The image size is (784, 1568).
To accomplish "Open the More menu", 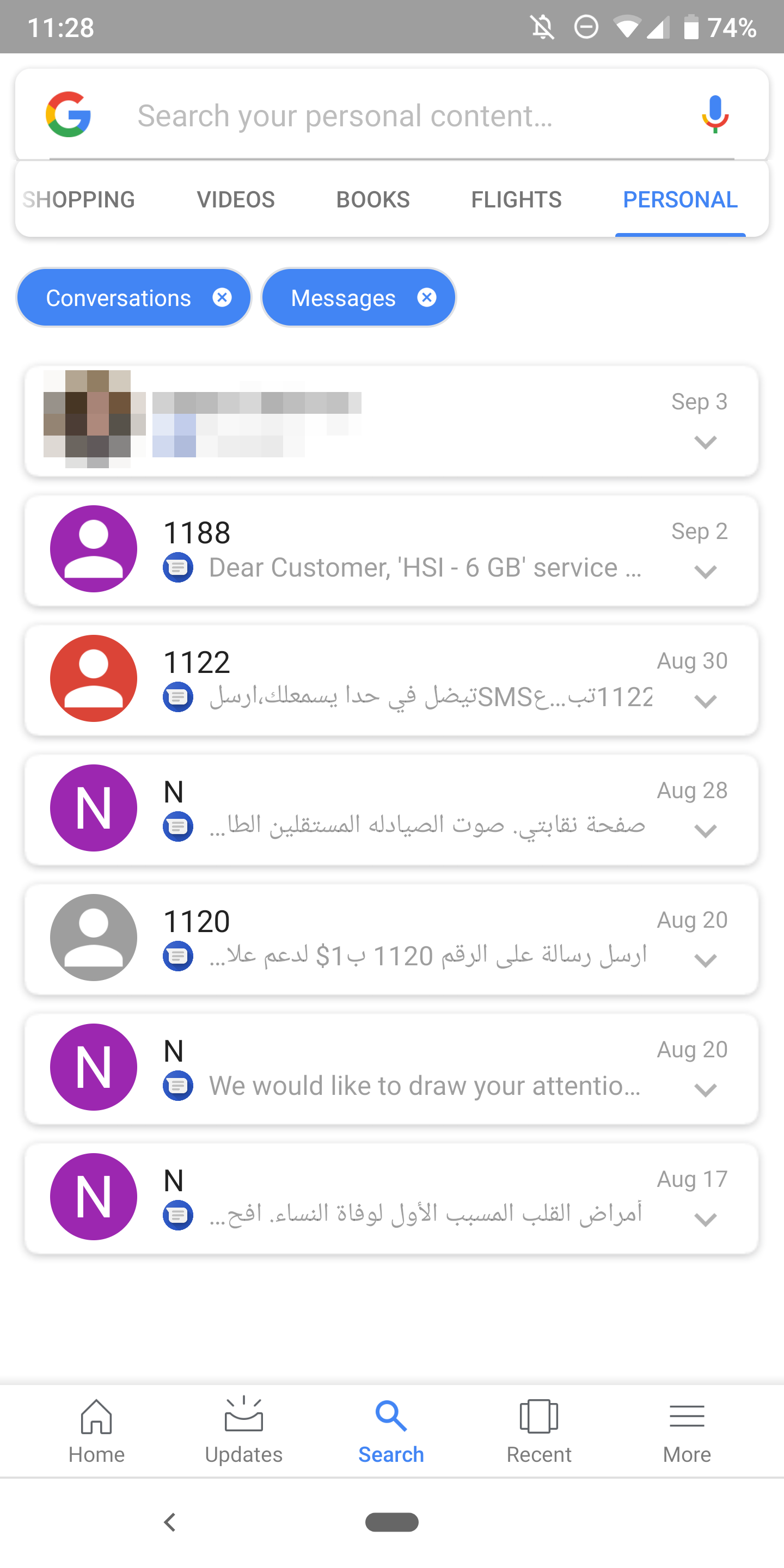I will 687,1430.
